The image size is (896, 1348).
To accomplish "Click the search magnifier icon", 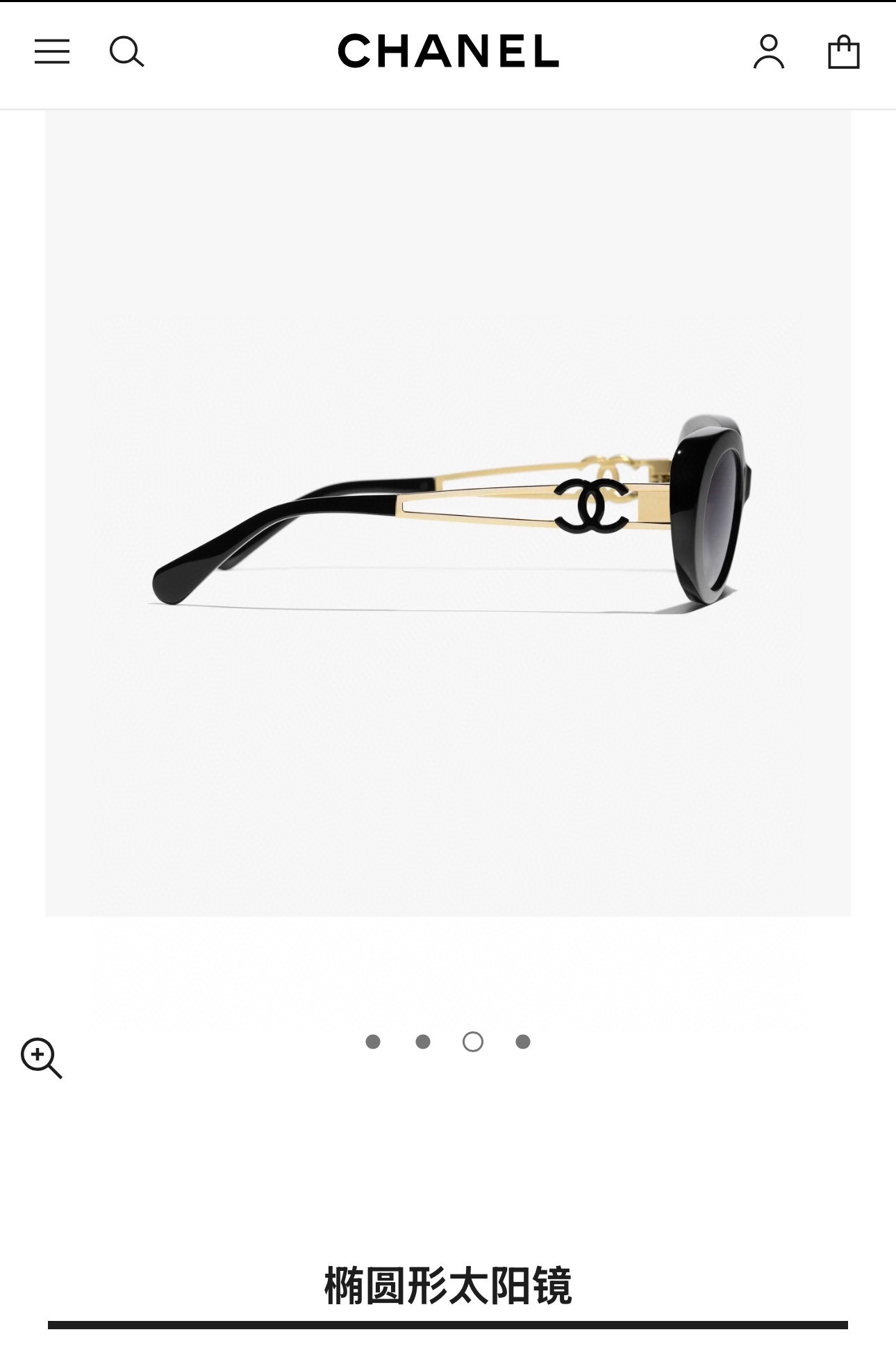I will (128, 51).
